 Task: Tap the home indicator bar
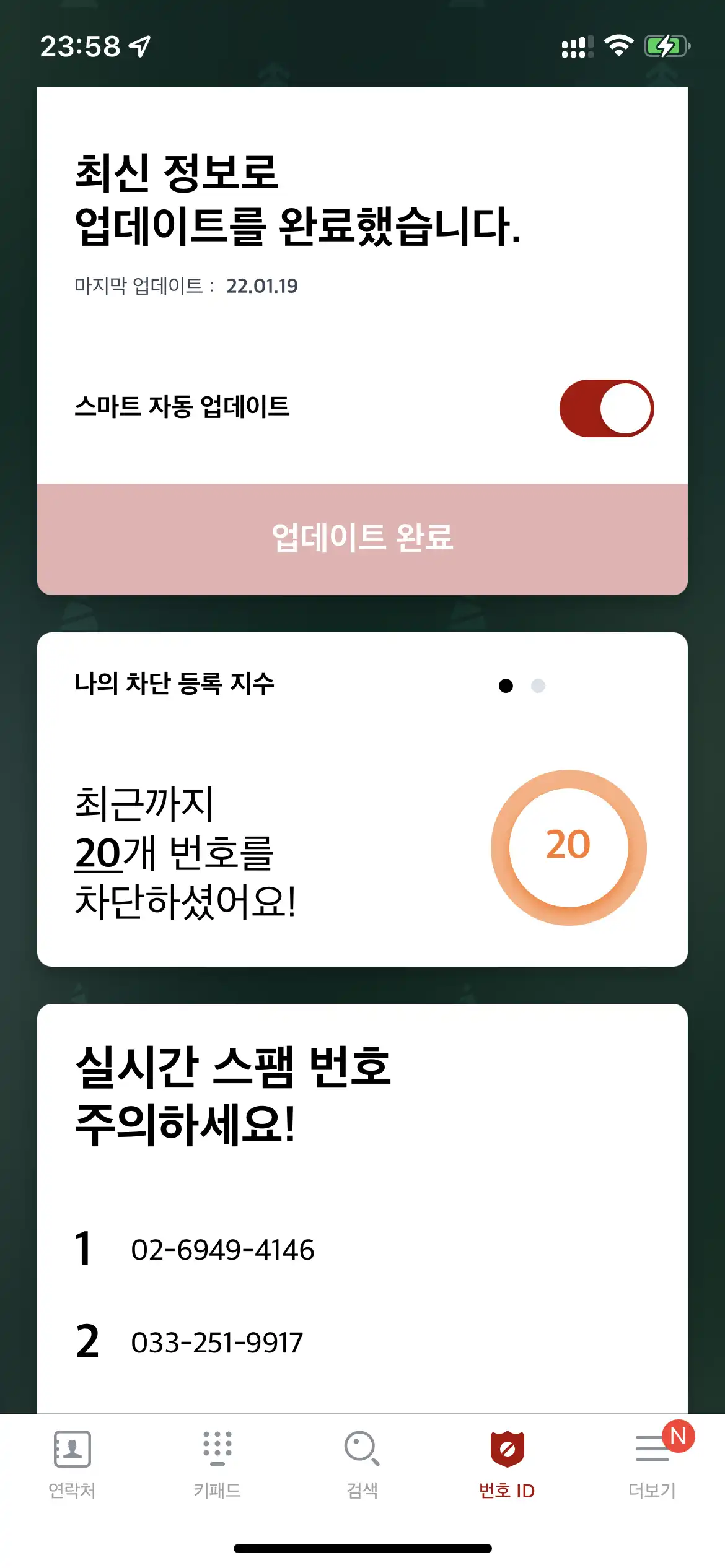tap(362, 1546)
